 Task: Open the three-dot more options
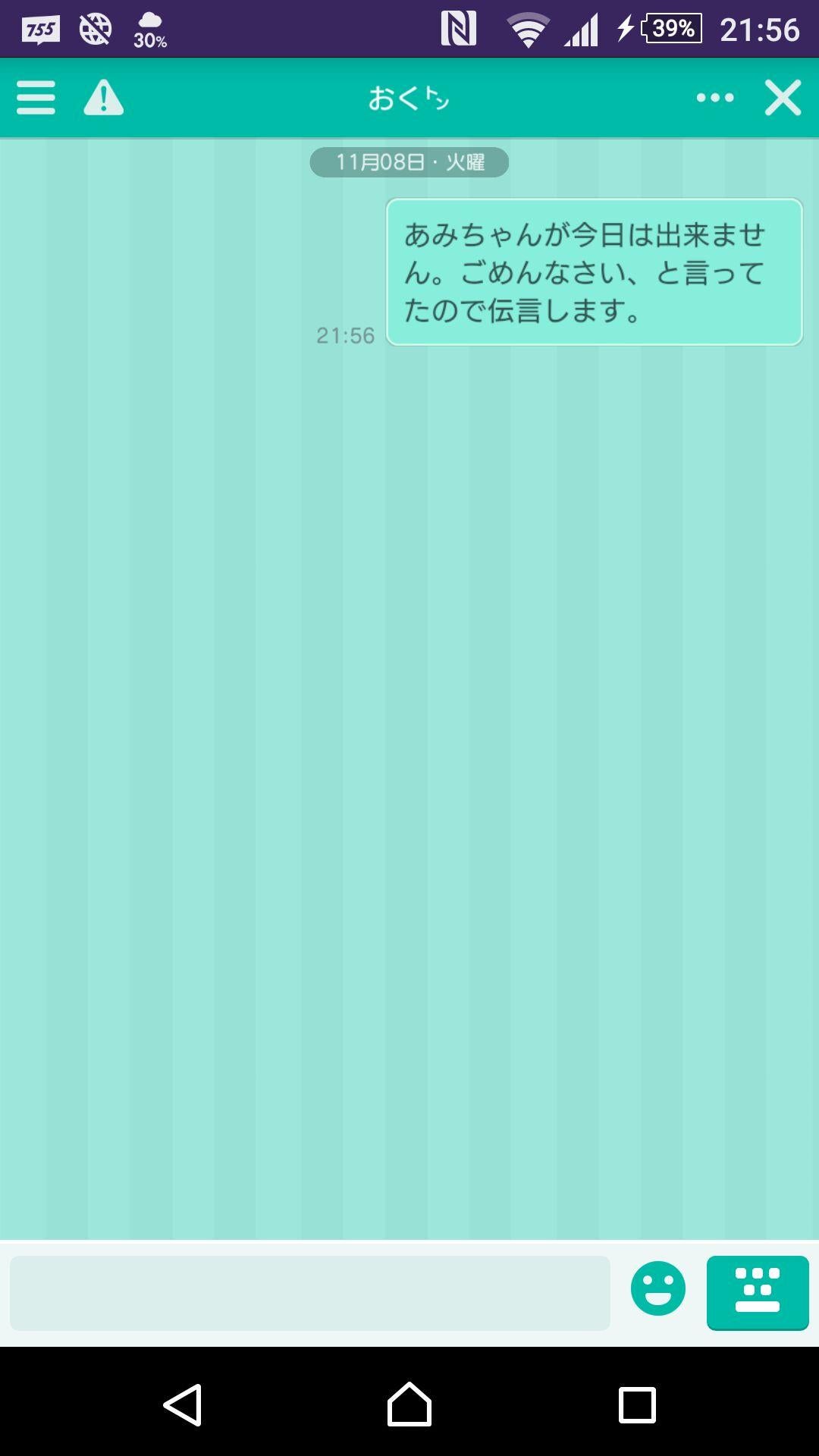pyautogui.click(x=715, y=98)
